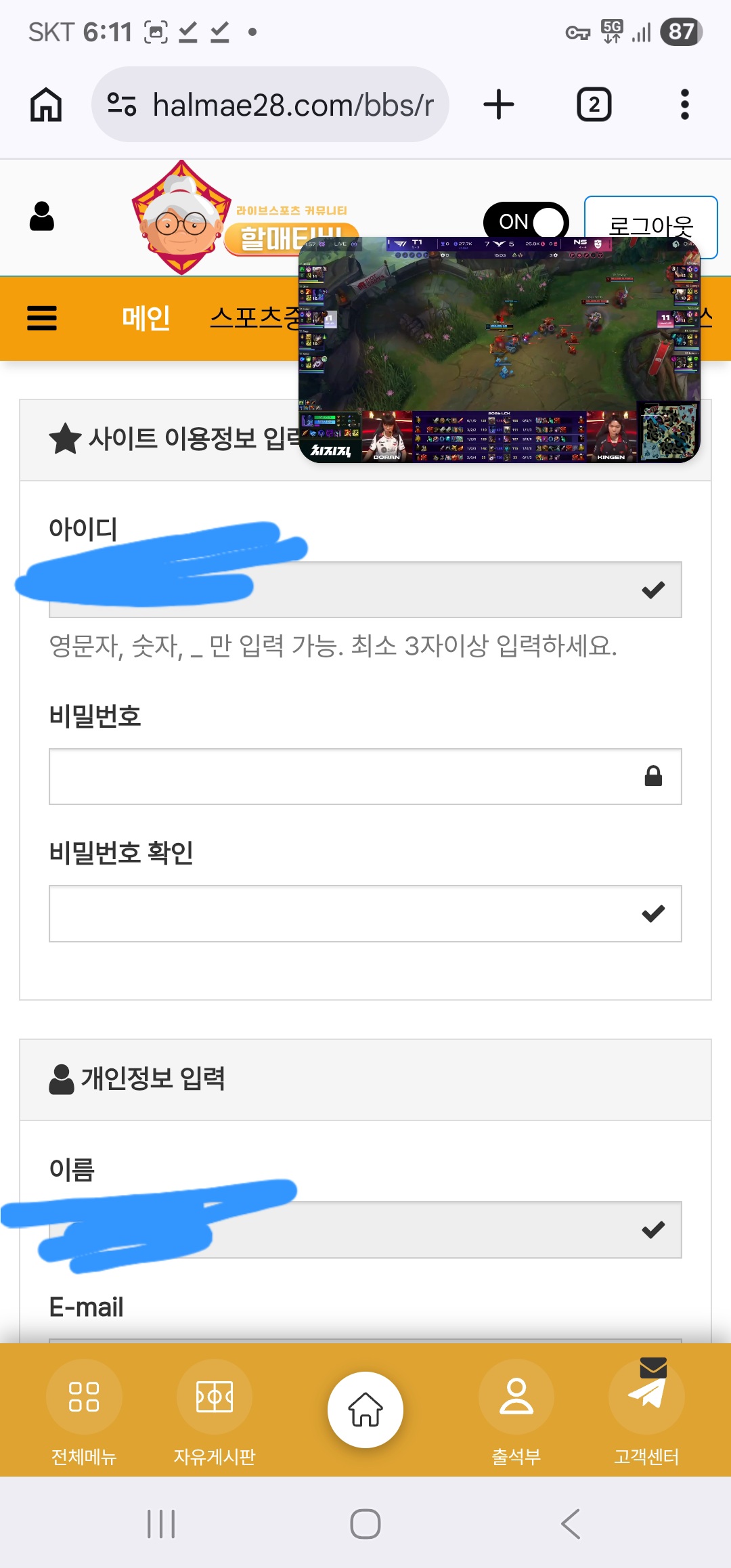Open the browser overflow menu

click(x=684, y=105)
